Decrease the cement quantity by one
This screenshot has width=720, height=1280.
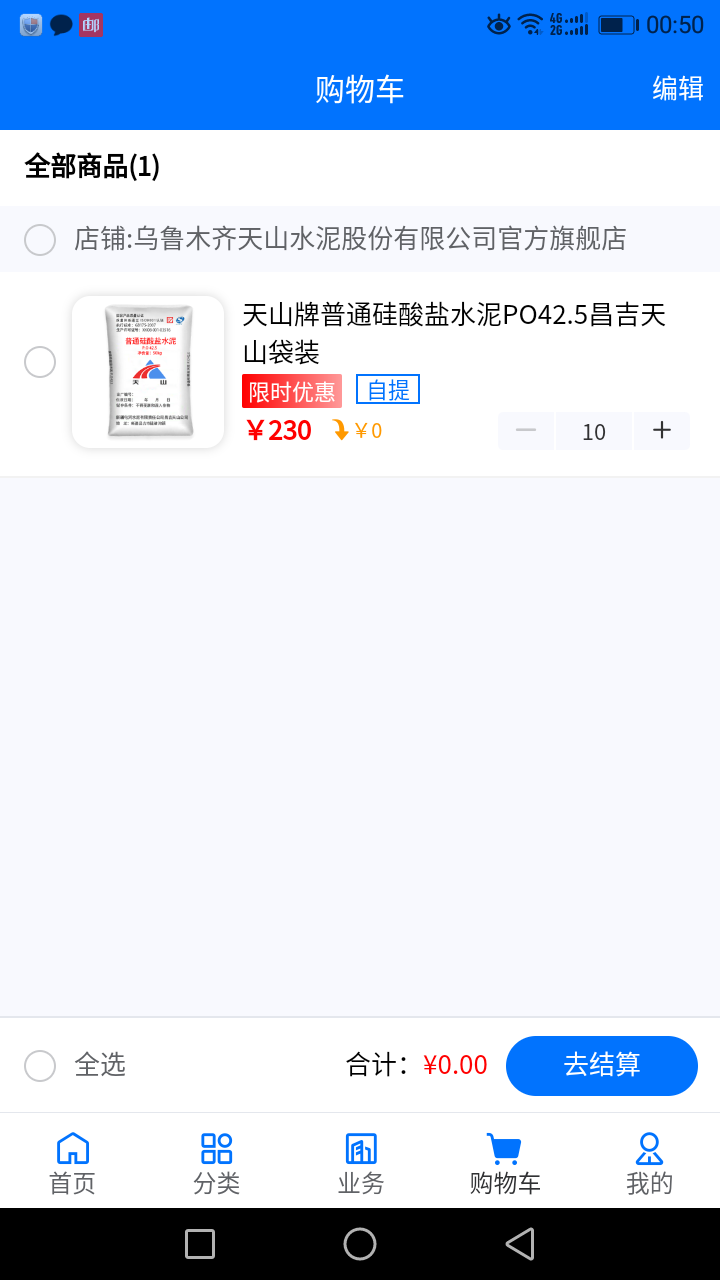point(526,431)
